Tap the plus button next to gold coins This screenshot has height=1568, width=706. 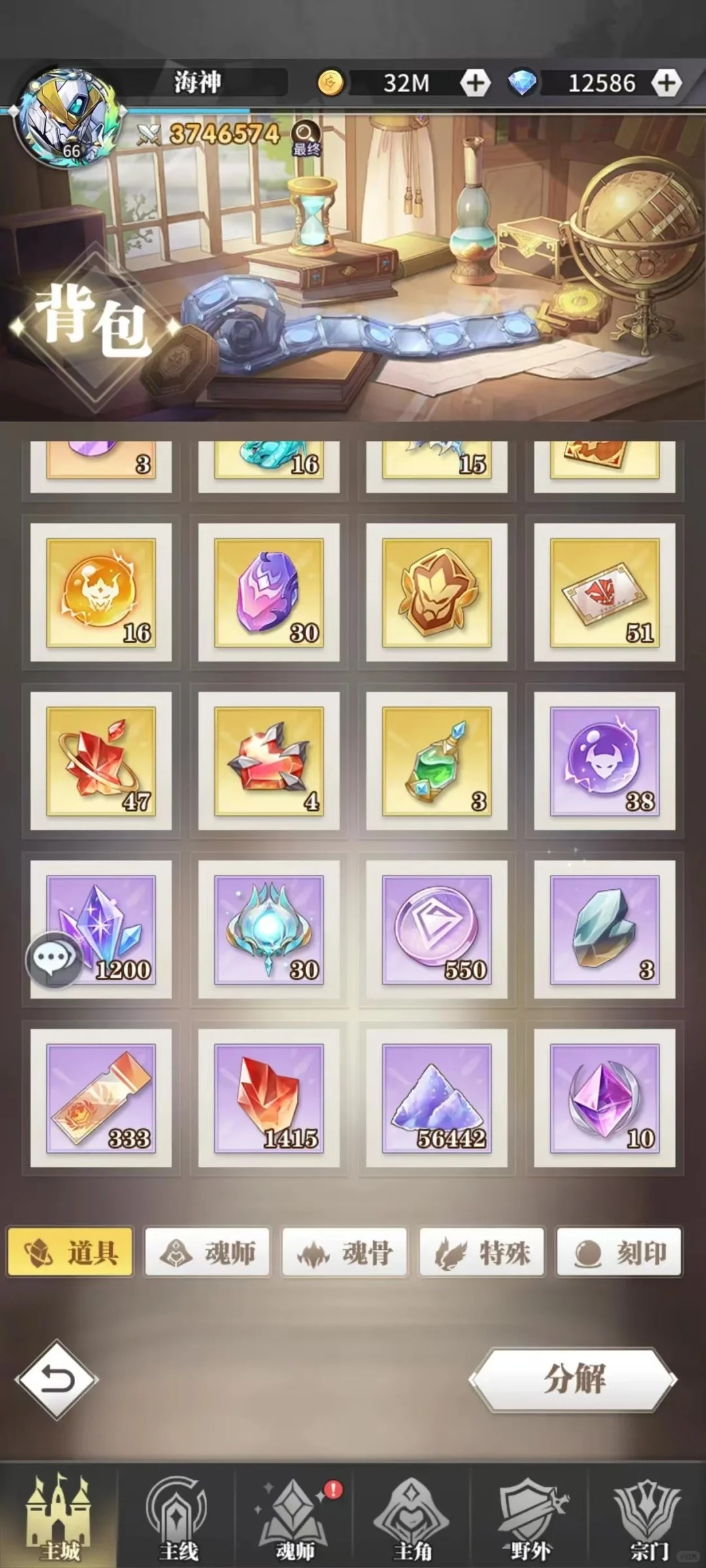pos(475,83)
